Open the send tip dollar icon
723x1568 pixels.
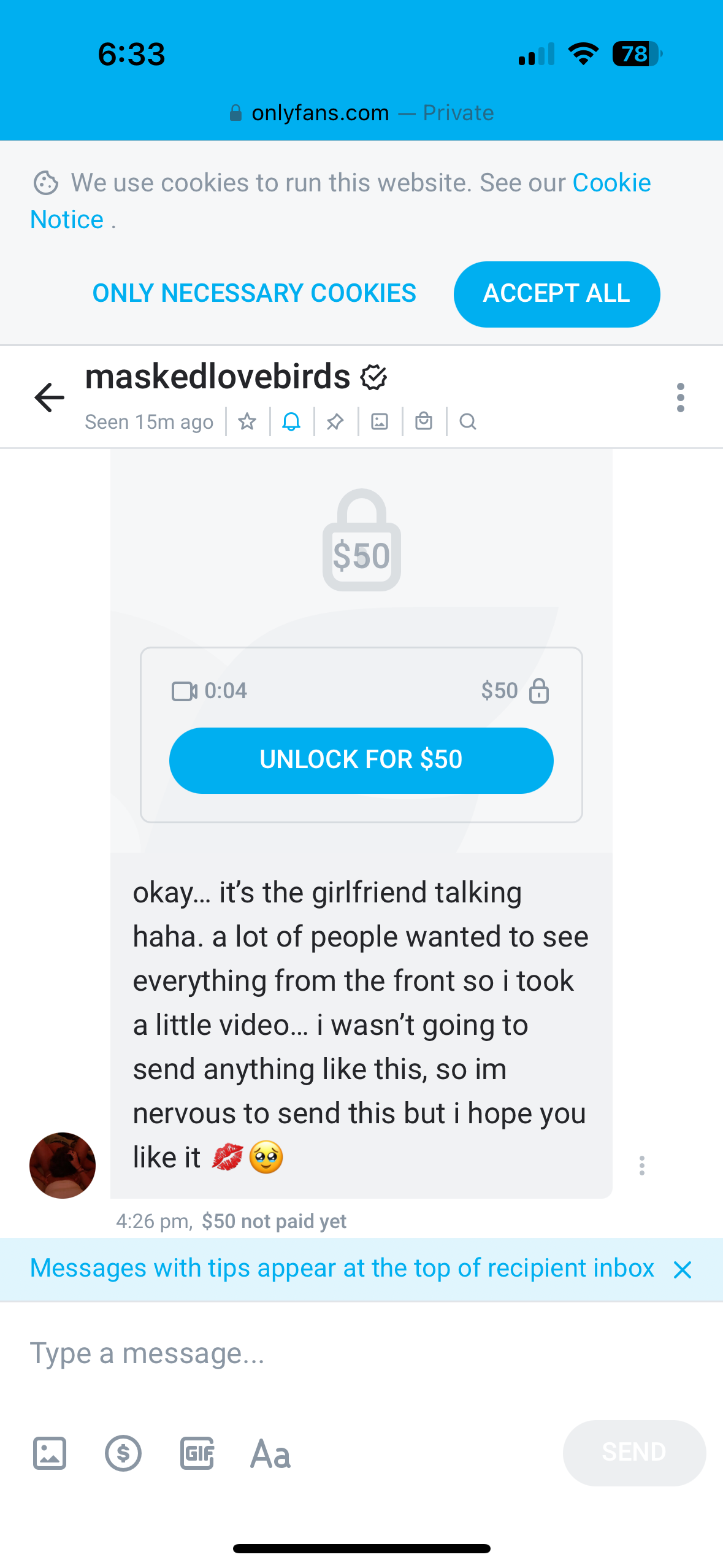[x=123, y=1453]
